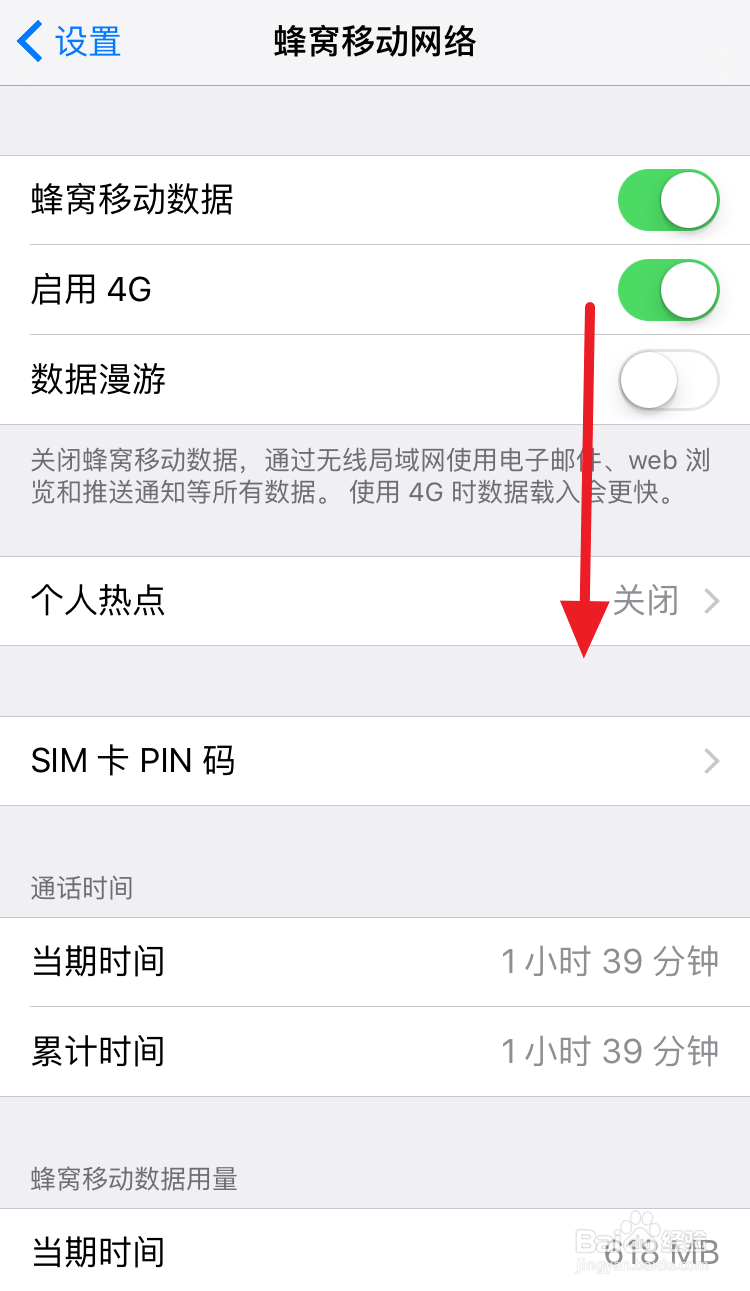Enable 数据漫游 roaming switch
Image resolution: width=750 pixels, height=1291 pixels.
(x=668, y=380)
